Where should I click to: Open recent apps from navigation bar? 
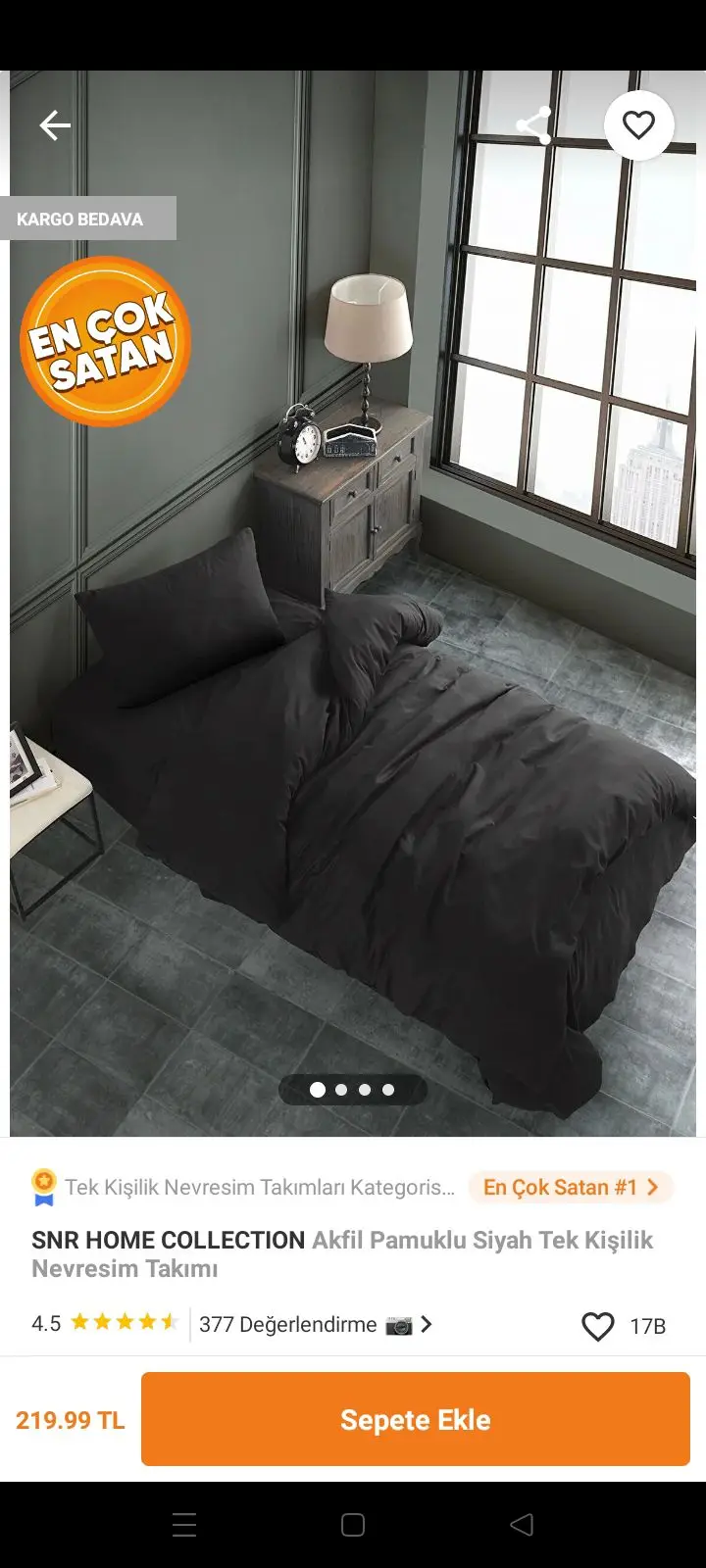point(184,1525)
